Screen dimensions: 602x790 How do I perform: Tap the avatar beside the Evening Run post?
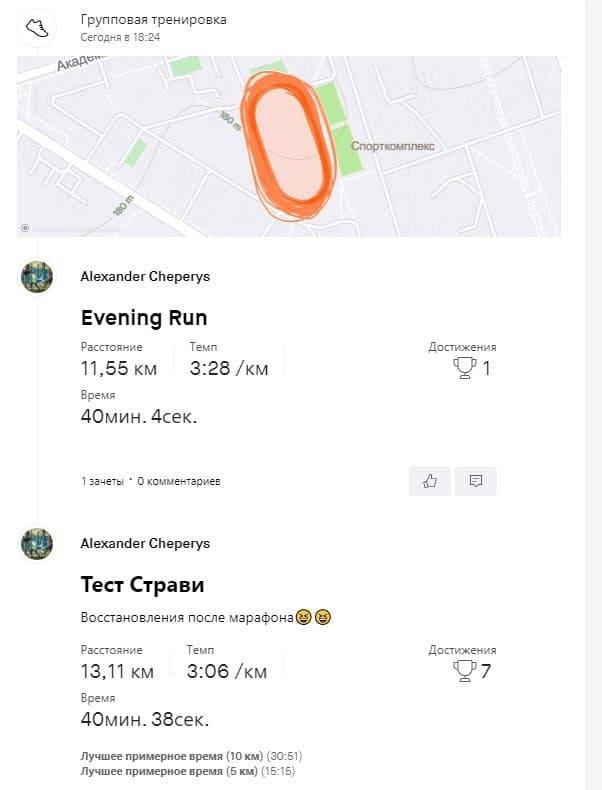[x=37, y=277]
